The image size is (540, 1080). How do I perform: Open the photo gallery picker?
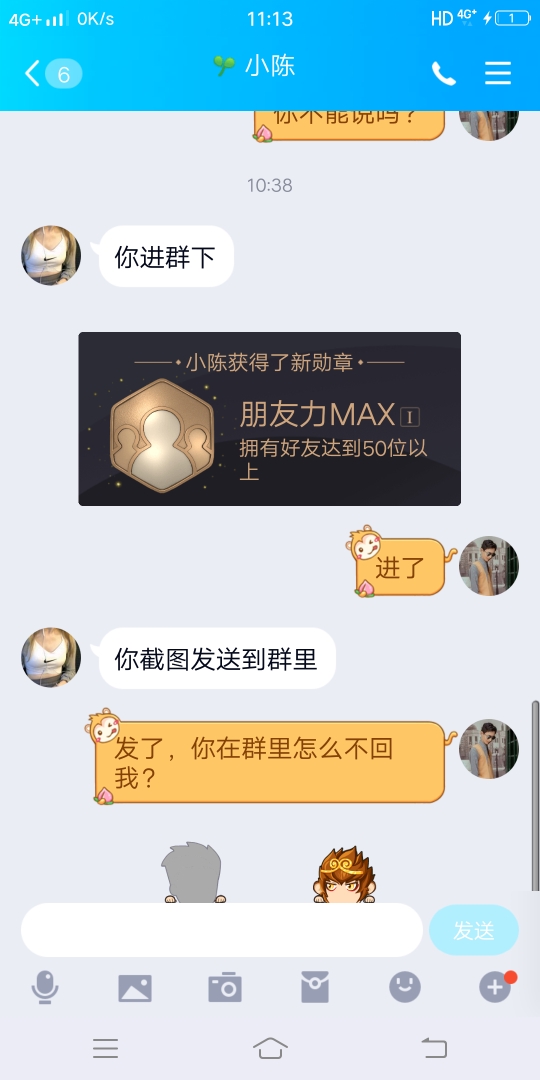coord(135,988)
